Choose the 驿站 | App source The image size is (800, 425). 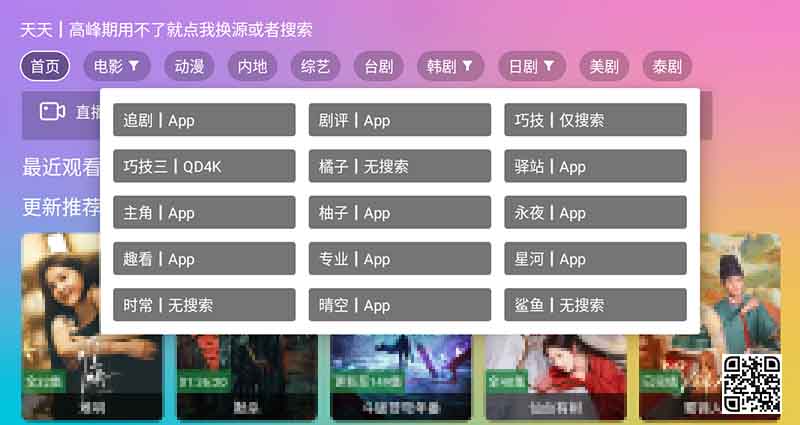tap(595, 166)
